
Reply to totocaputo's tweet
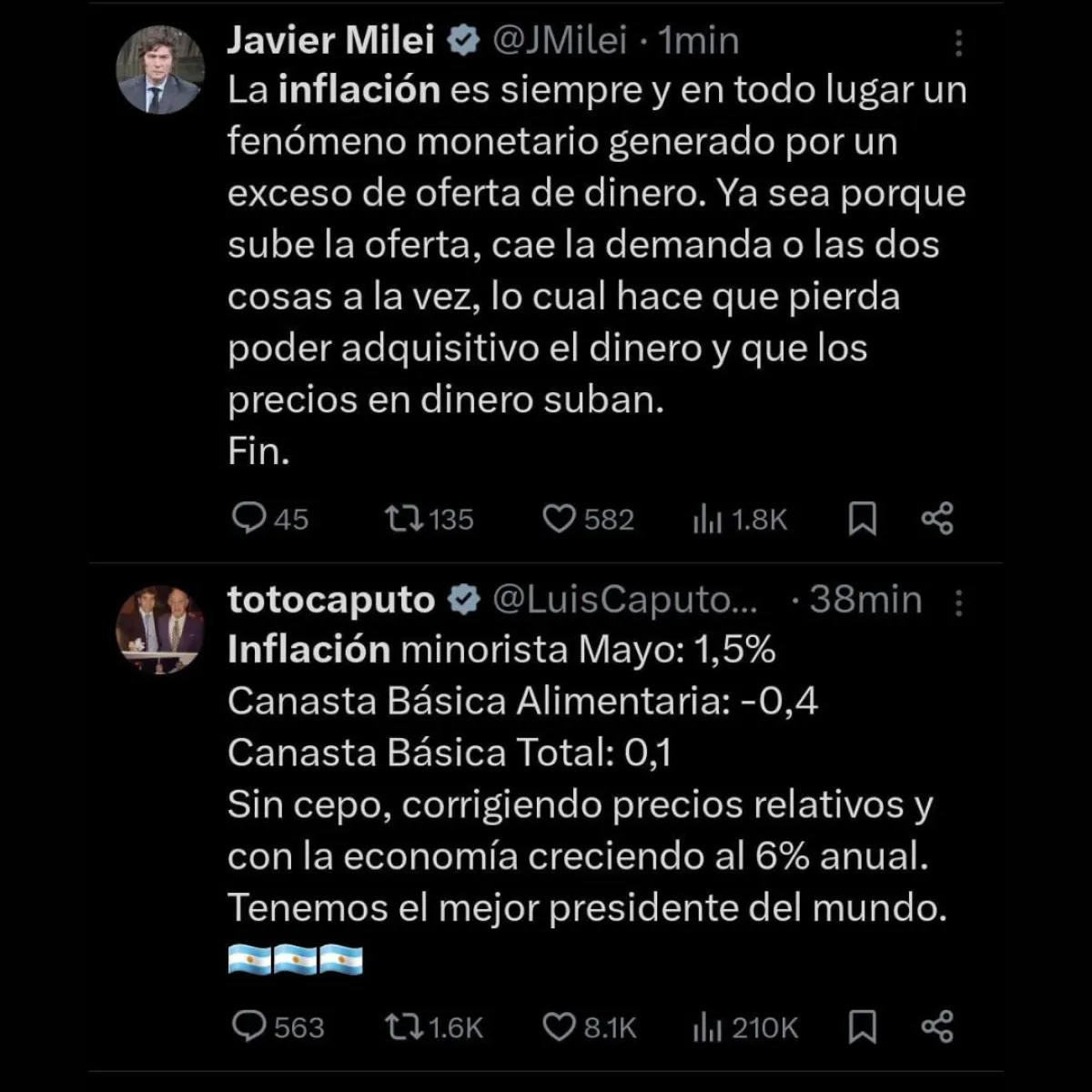click(248, 1026)
